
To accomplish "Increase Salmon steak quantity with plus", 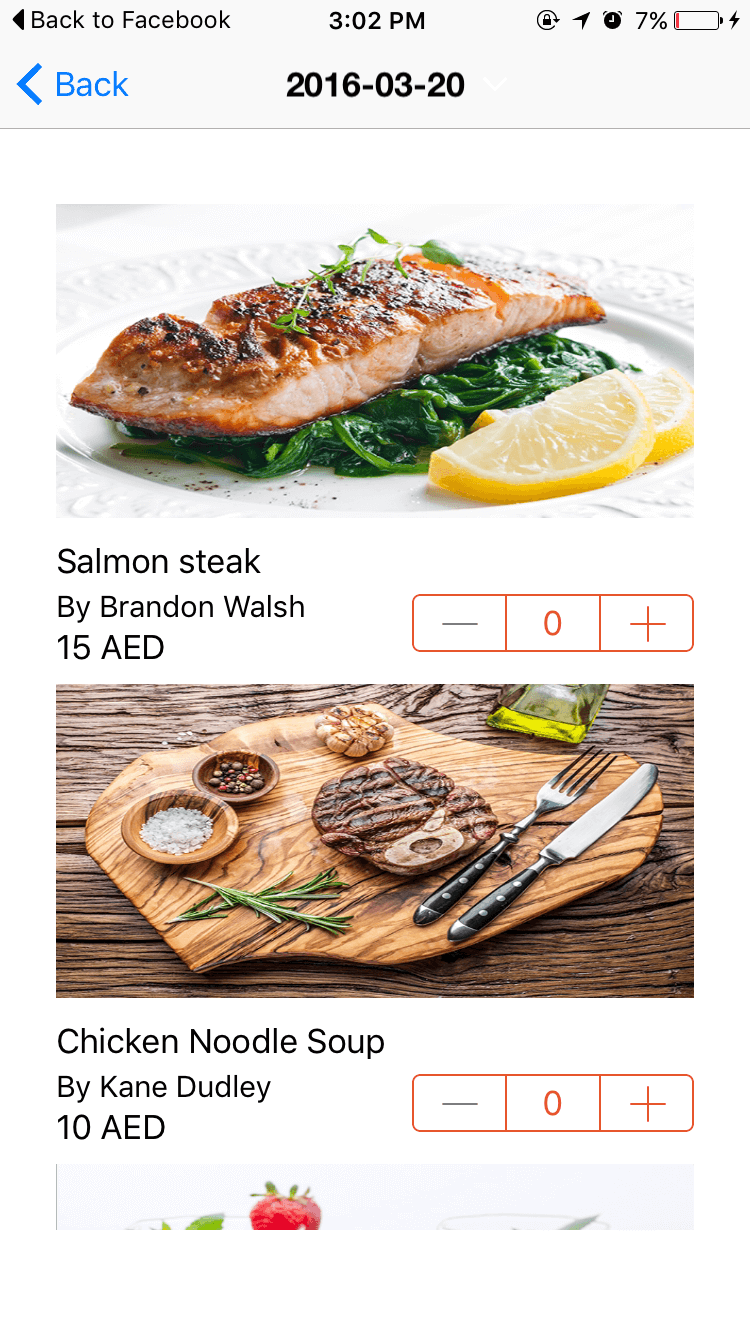I will point(647,624).
